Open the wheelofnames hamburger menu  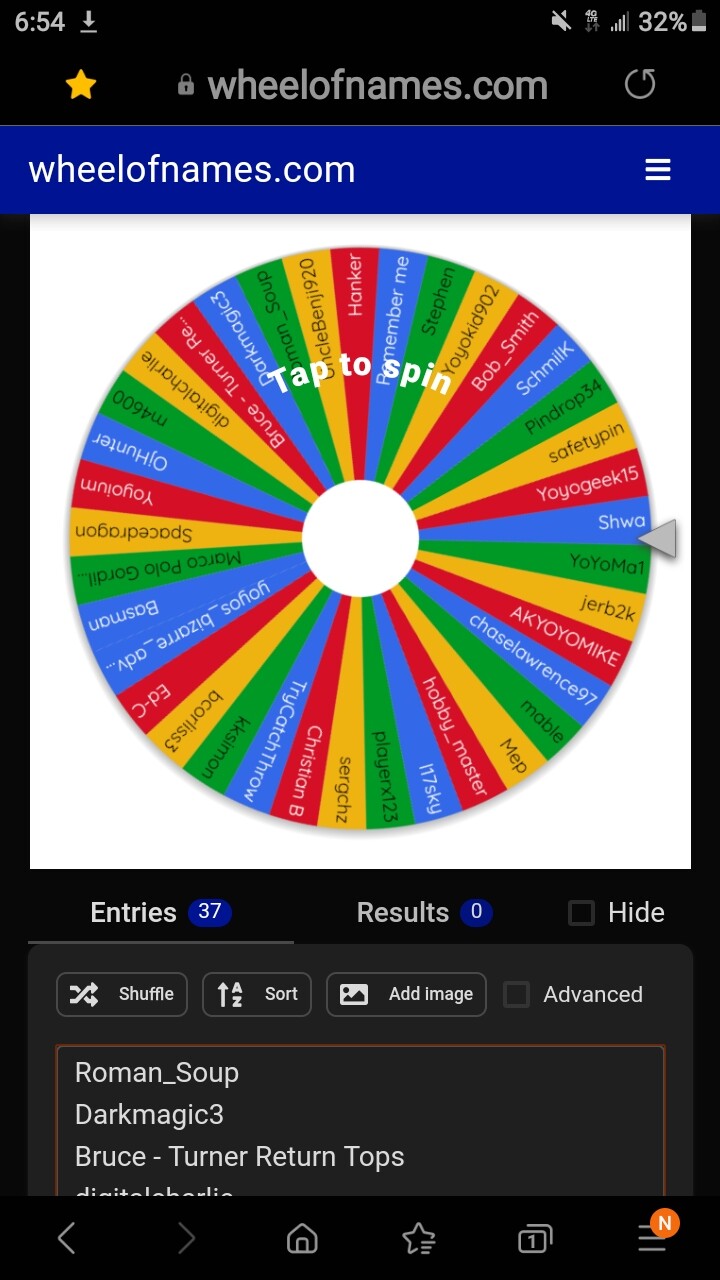(x=658, y=170)
